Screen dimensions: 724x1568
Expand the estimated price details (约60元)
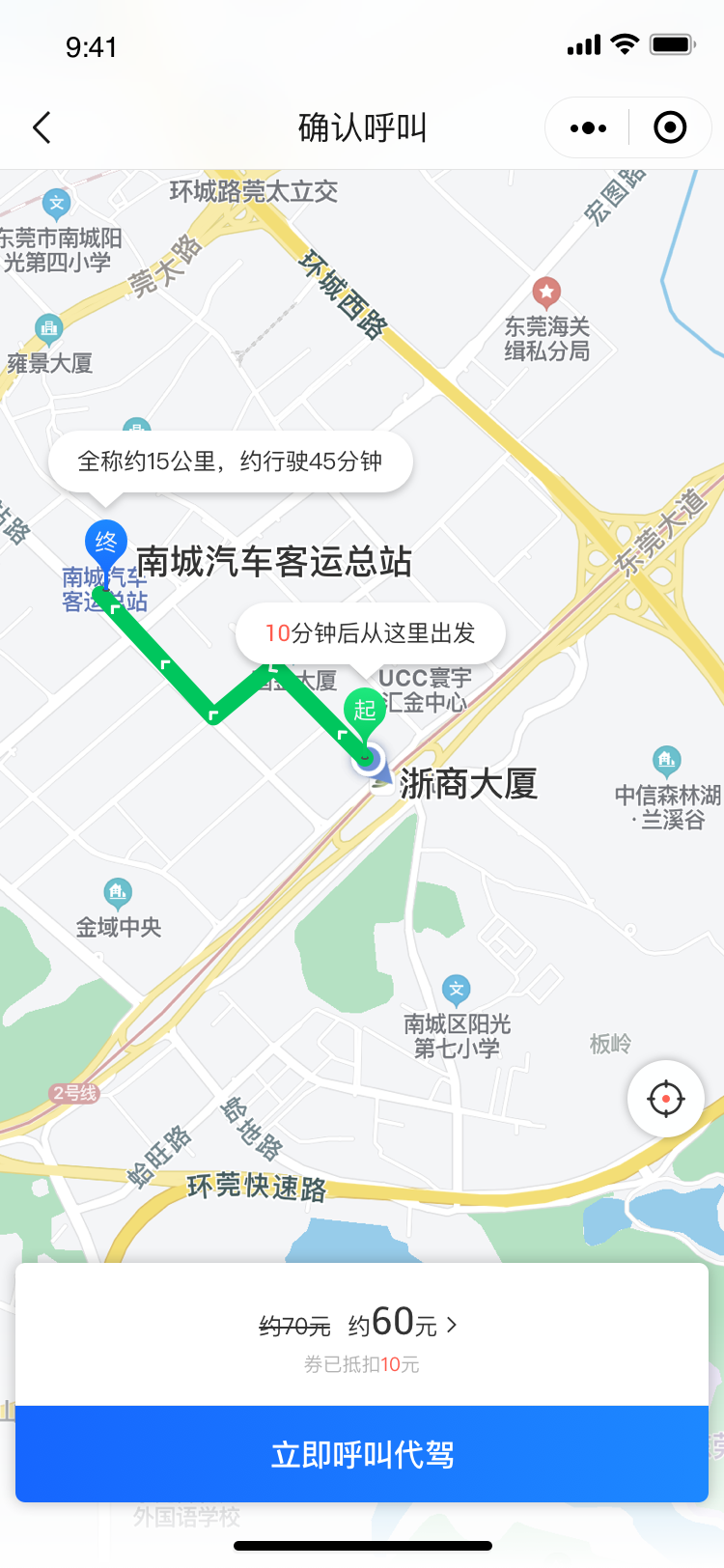pyautogui.click(x=404, y=1324)
